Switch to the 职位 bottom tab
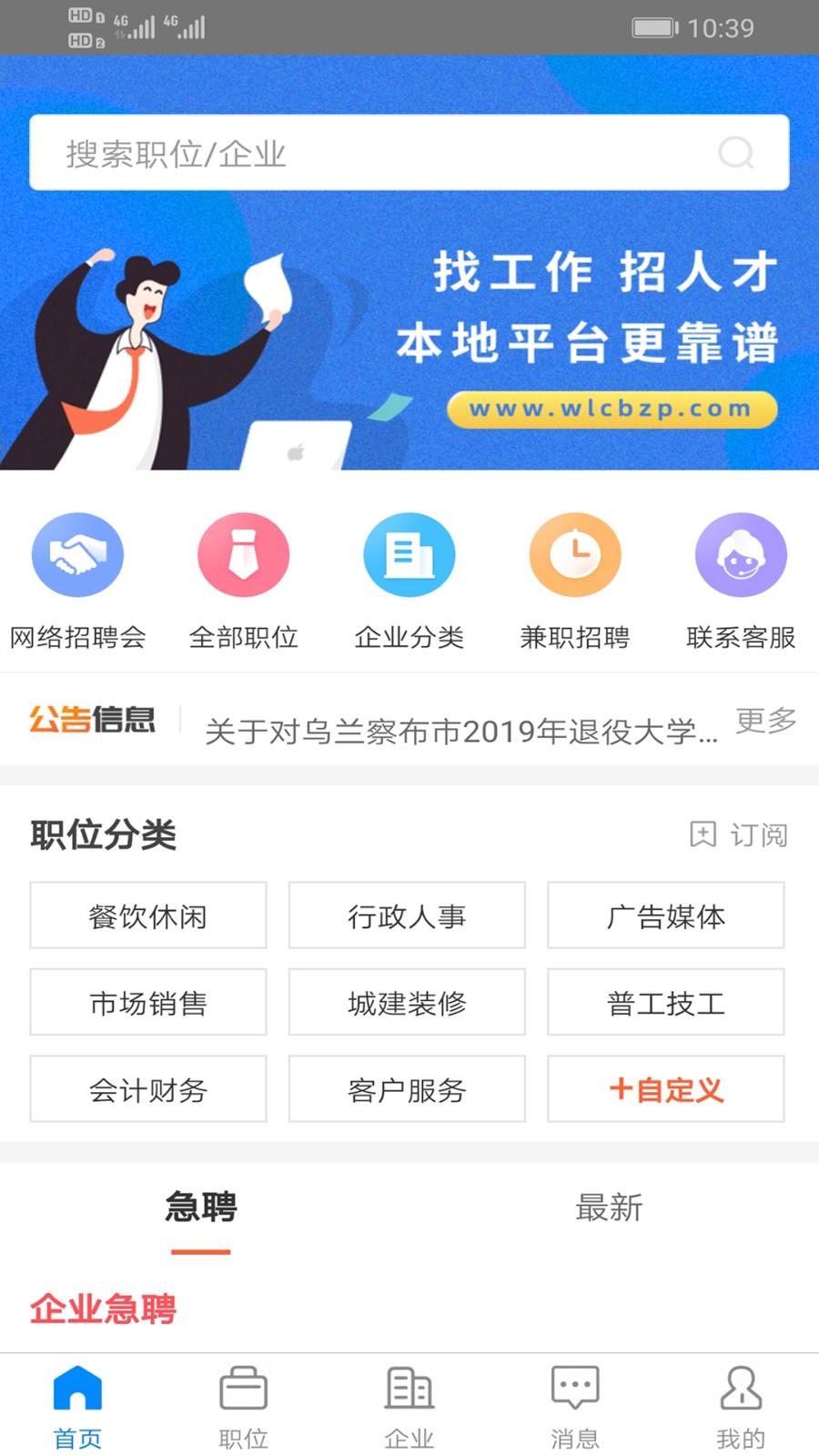 pos(242,1401)
